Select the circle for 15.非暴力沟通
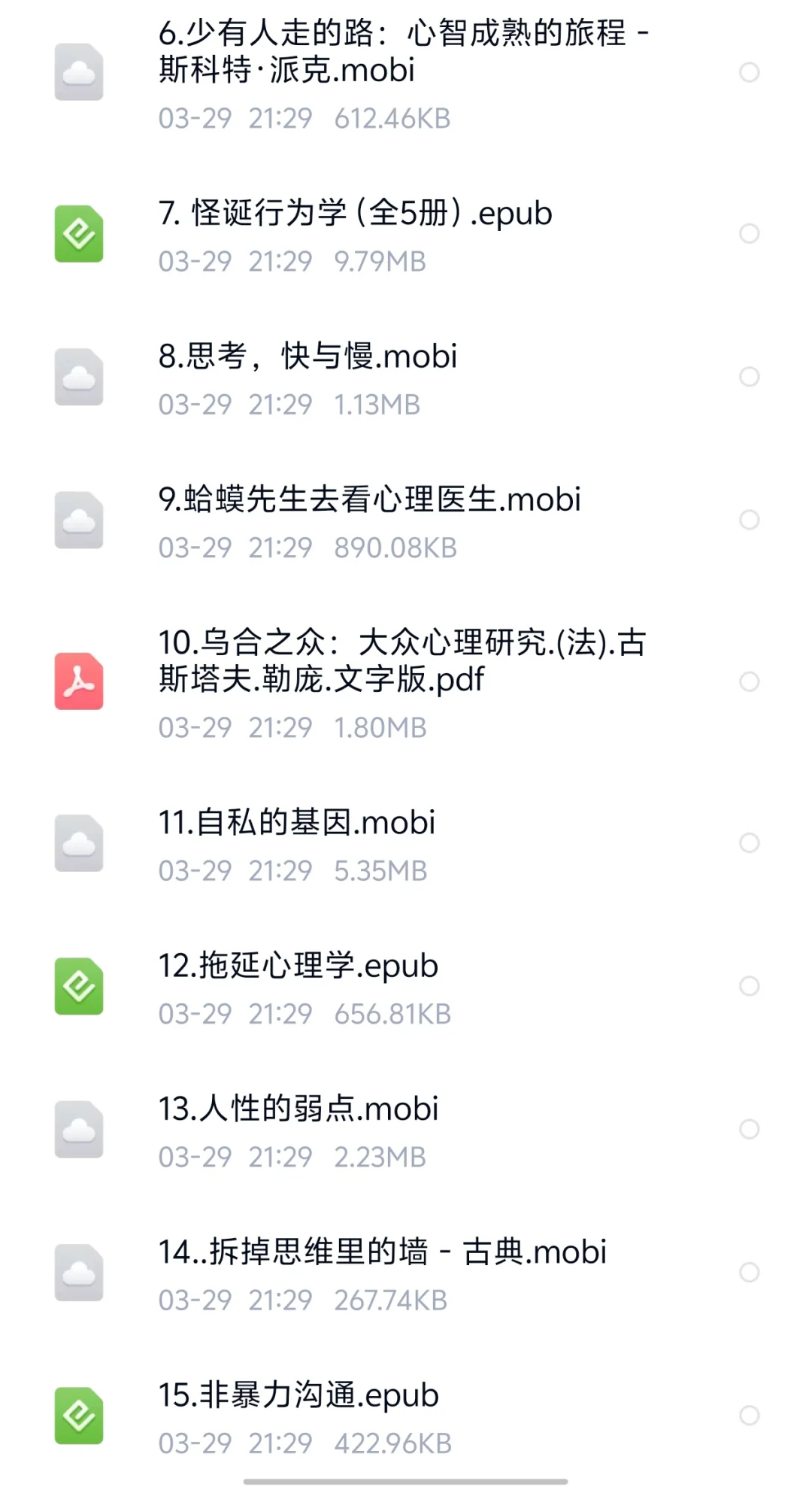Screen dimensions: 812x1487 pyautogui.click(x=749, y=1416)
